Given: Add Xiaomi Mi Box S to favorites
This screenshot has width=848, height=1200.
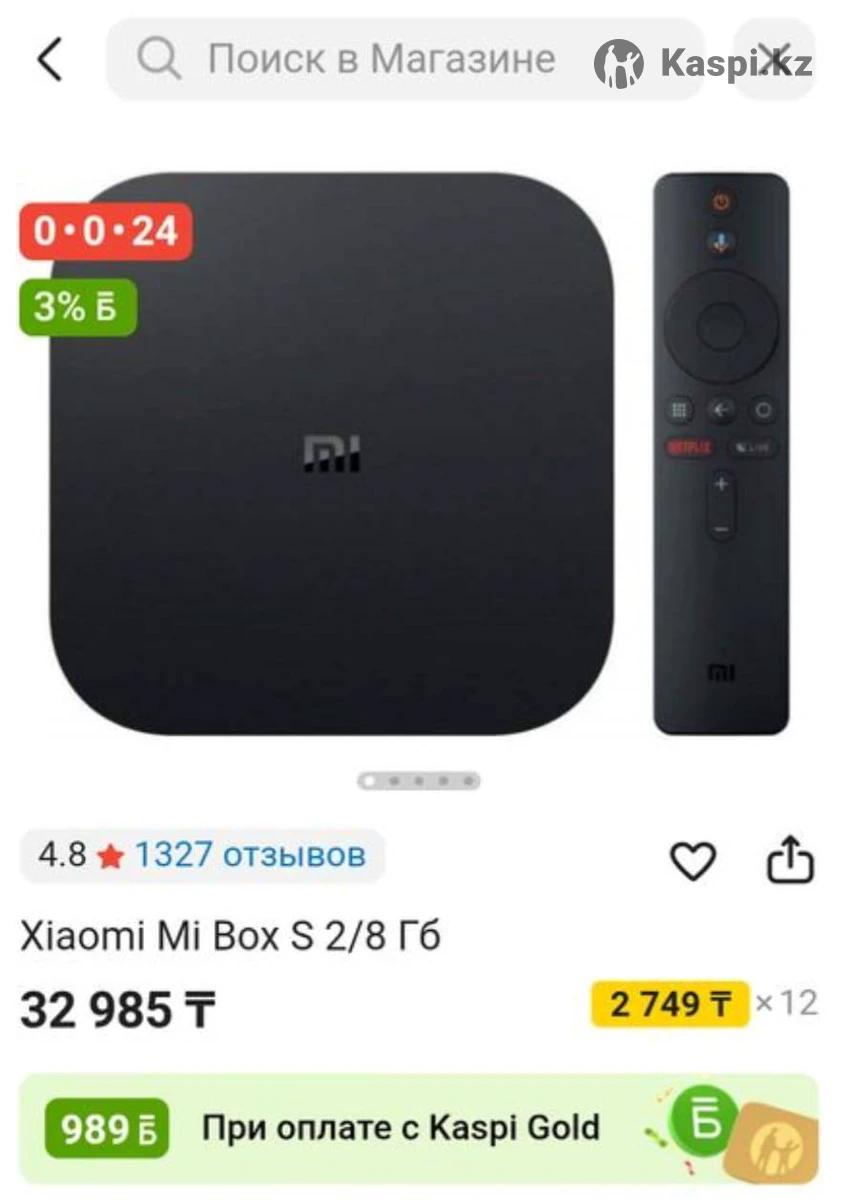Looking at the screenshot, I should 692,862.
